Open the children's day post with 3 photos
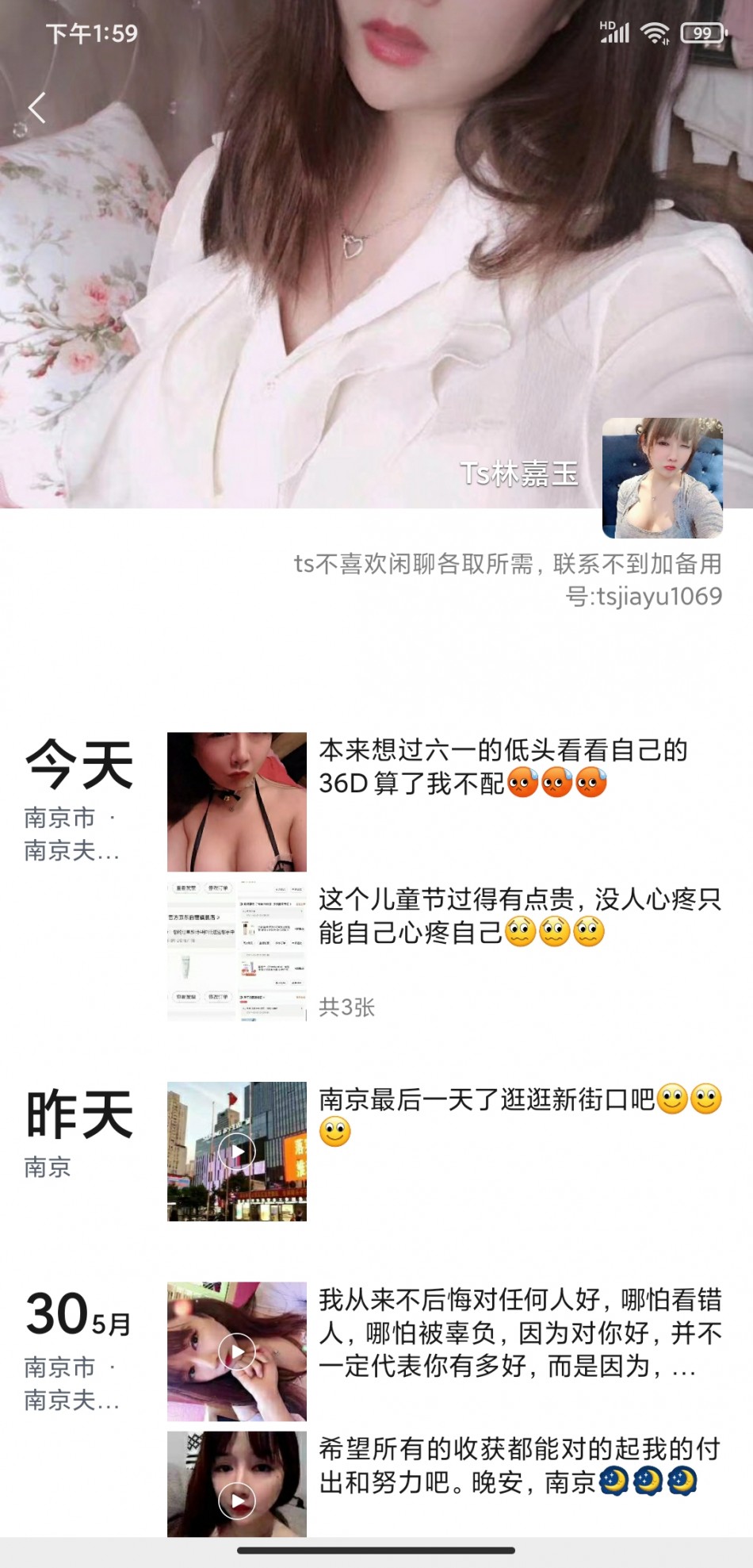Image resolution: width=753 pixels, height=1568 pixels. click(236, 950)
